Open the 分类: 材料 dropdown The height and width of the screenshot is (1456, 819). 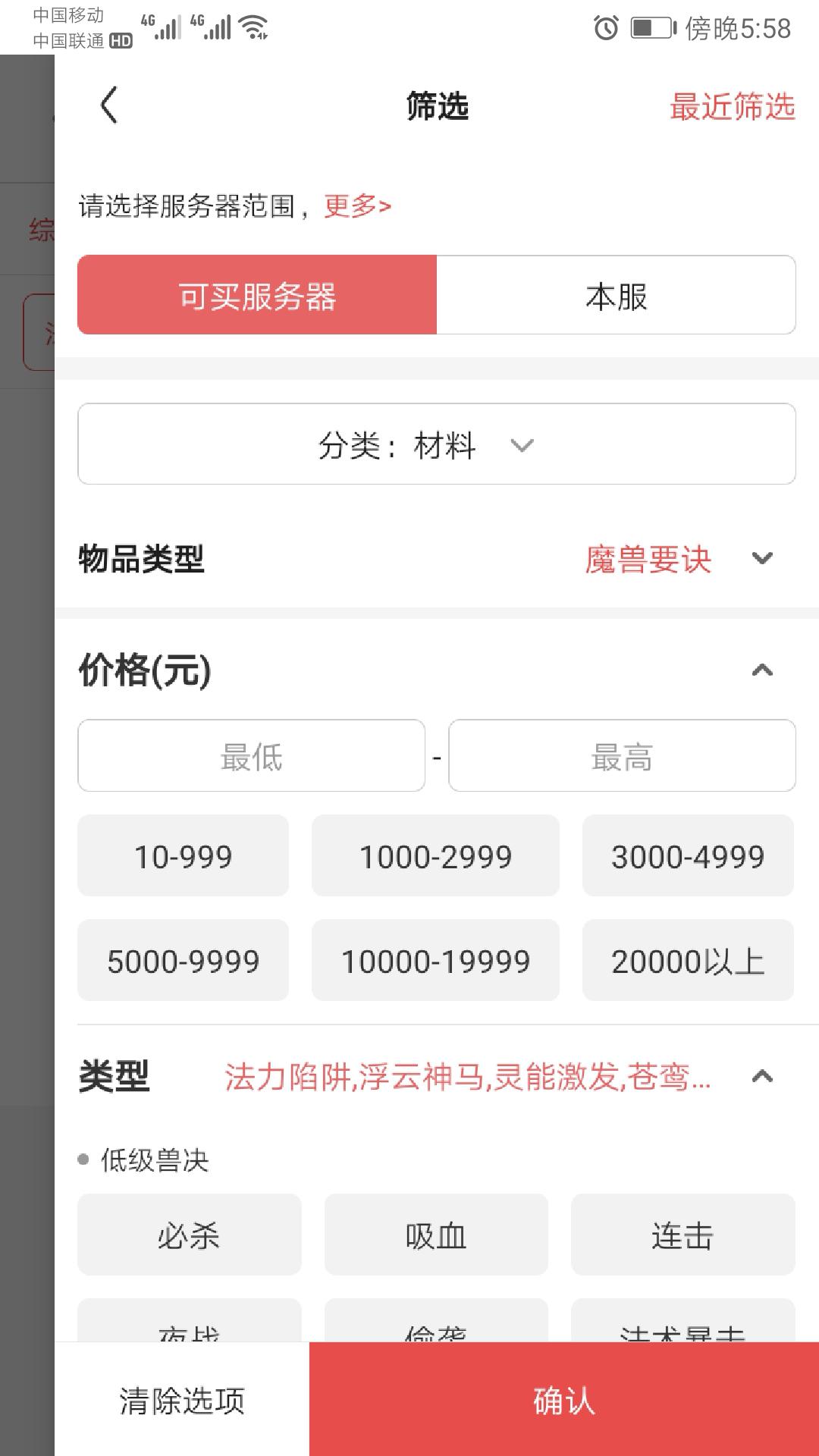click(x=437, y=444)
